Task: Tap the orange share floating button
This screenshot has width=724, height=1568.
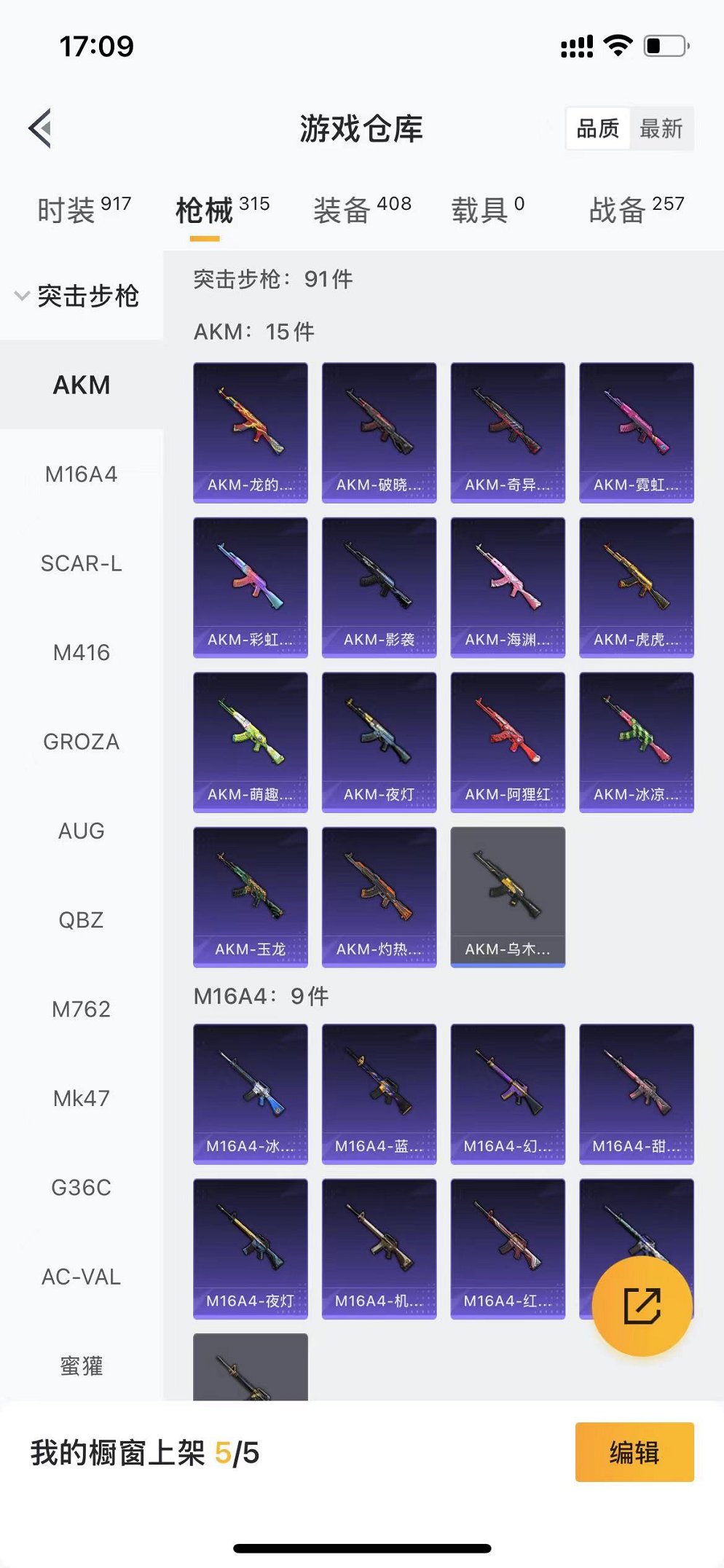Action: pyautogui.click(x=642, y=1306)
